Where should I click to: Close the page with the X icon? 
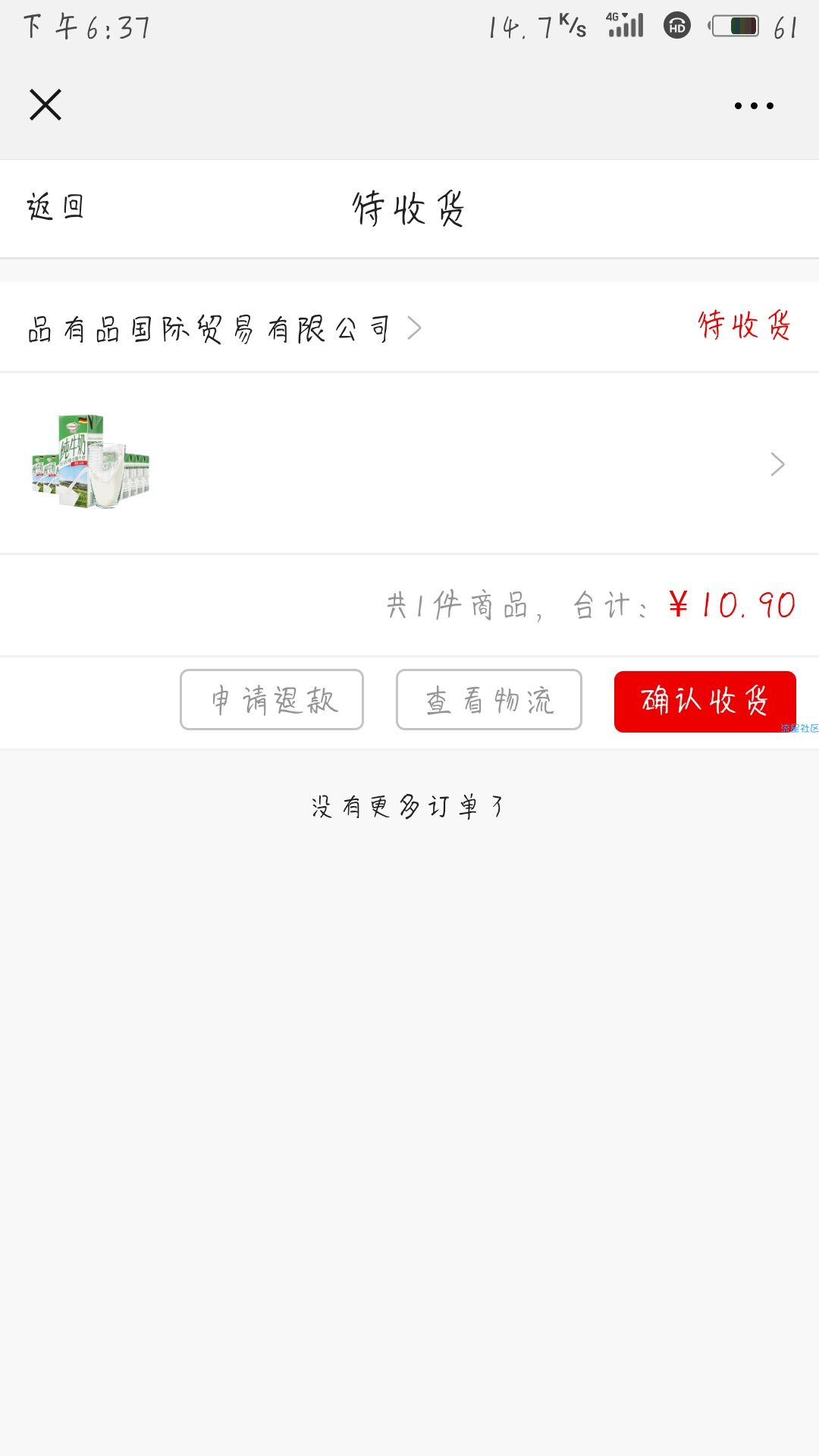tap(45, 105)
